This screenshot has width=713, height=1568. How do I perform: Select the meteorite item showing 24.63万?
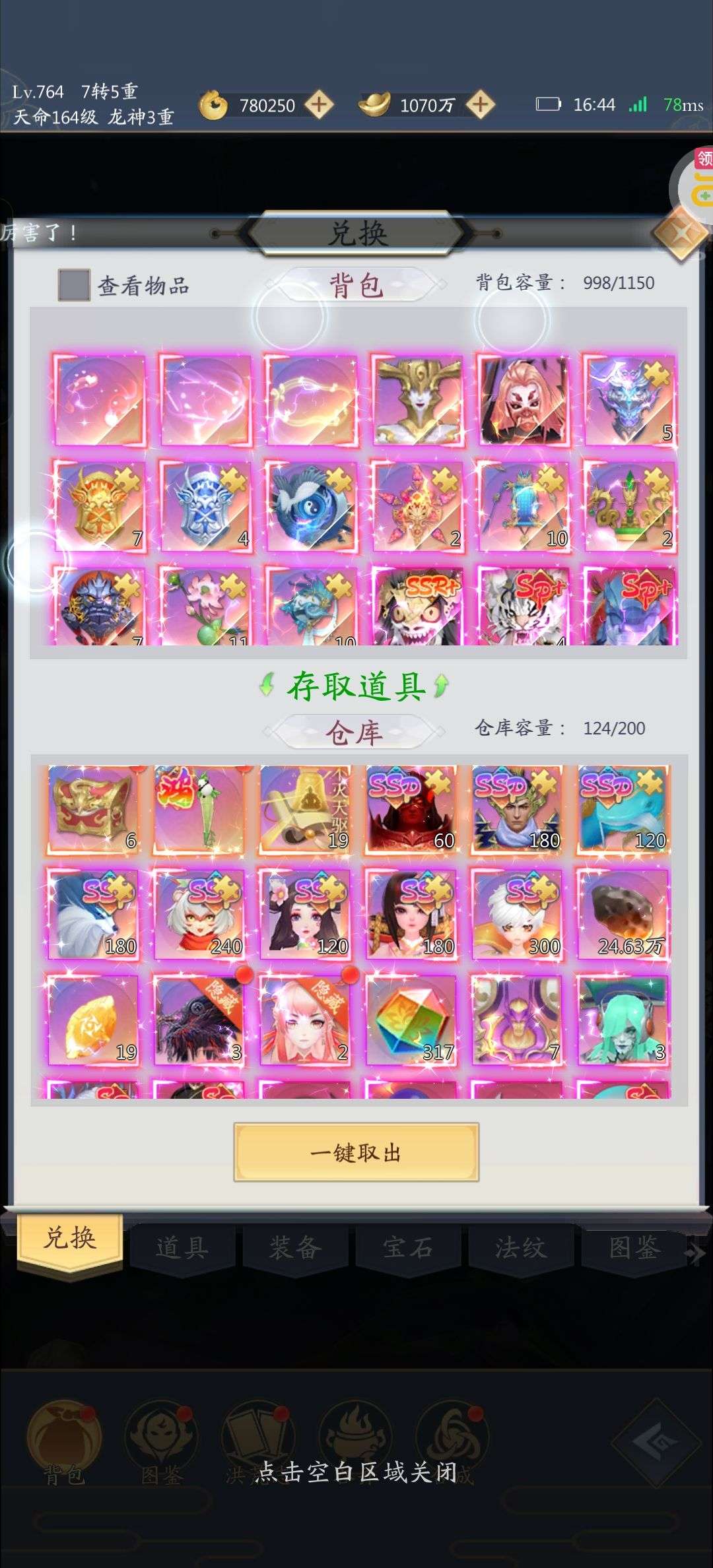click(623, 915)
